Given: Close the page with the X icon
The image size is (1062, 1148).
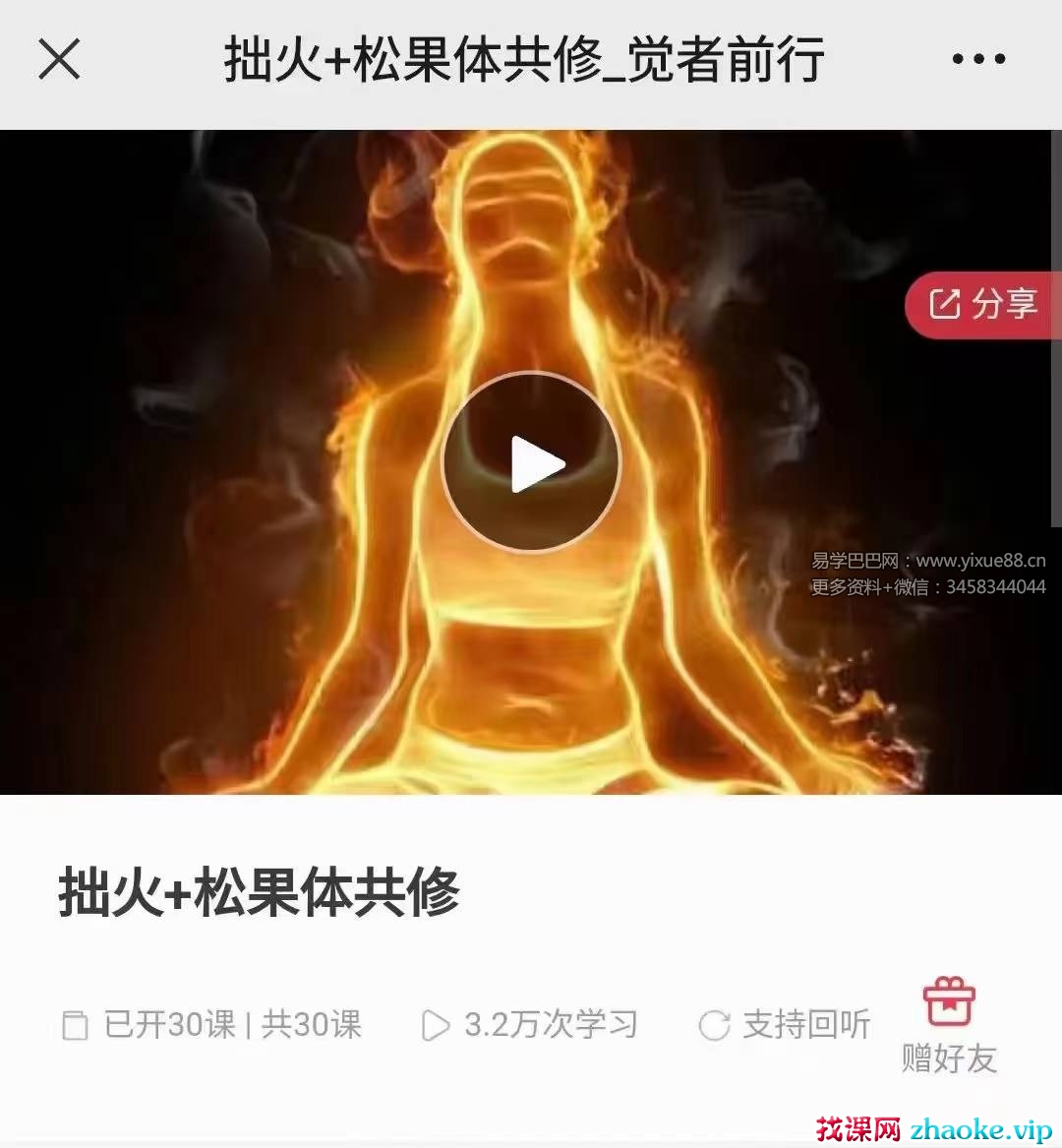Looking at the screenshot, I should point(59,59).
